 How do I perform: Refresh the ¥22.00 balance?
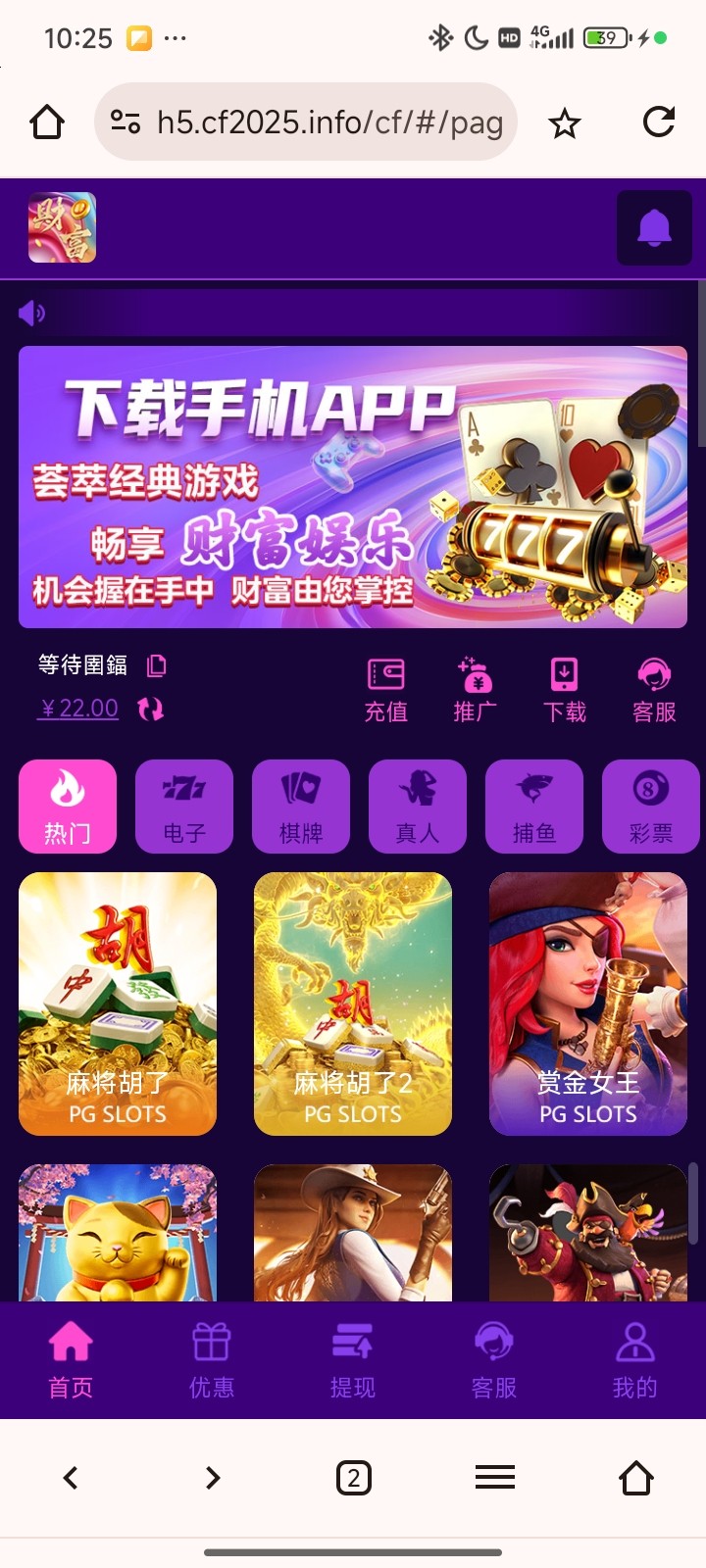pyautogui.click(x=150, y=709)
